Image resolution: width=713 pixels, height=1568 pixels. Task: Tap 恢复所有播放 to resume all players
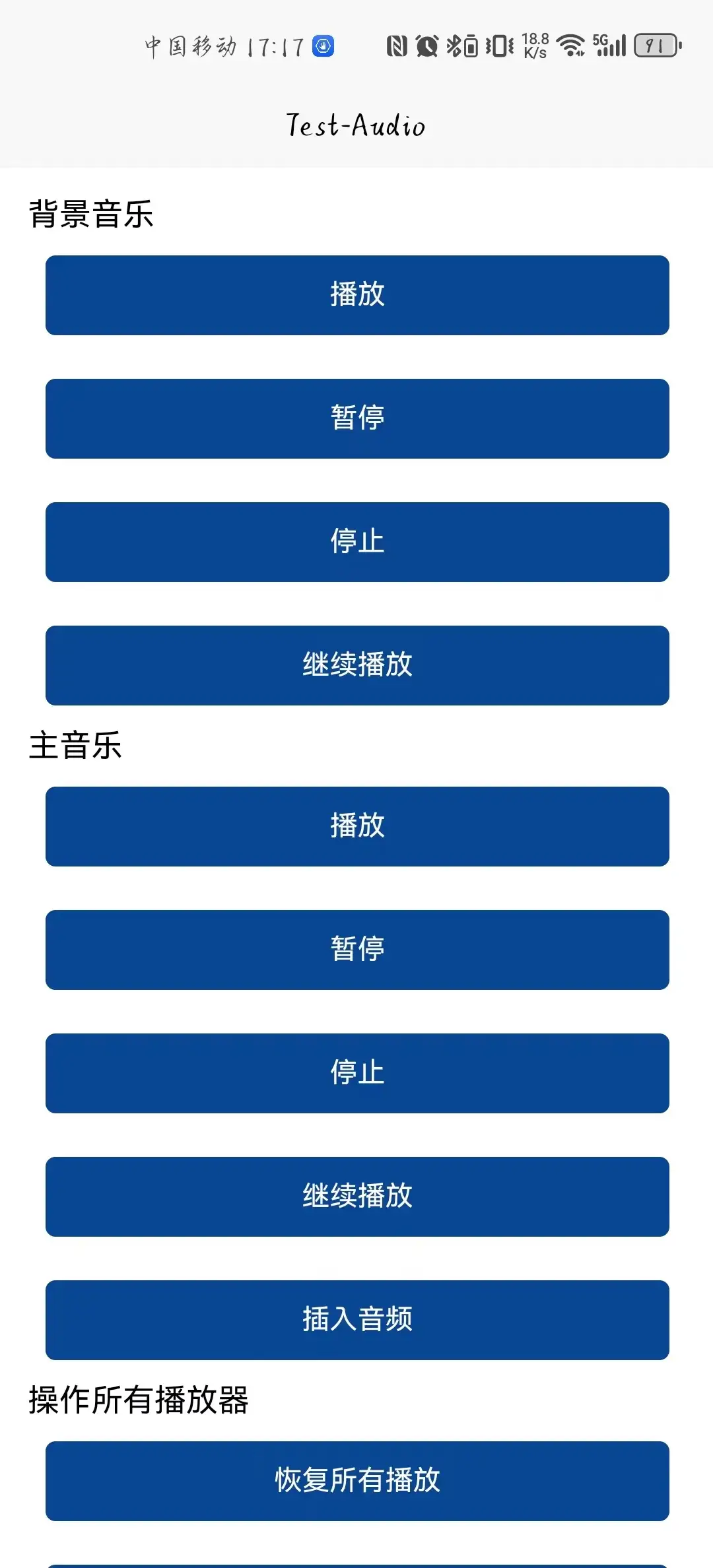(357, 1481)
